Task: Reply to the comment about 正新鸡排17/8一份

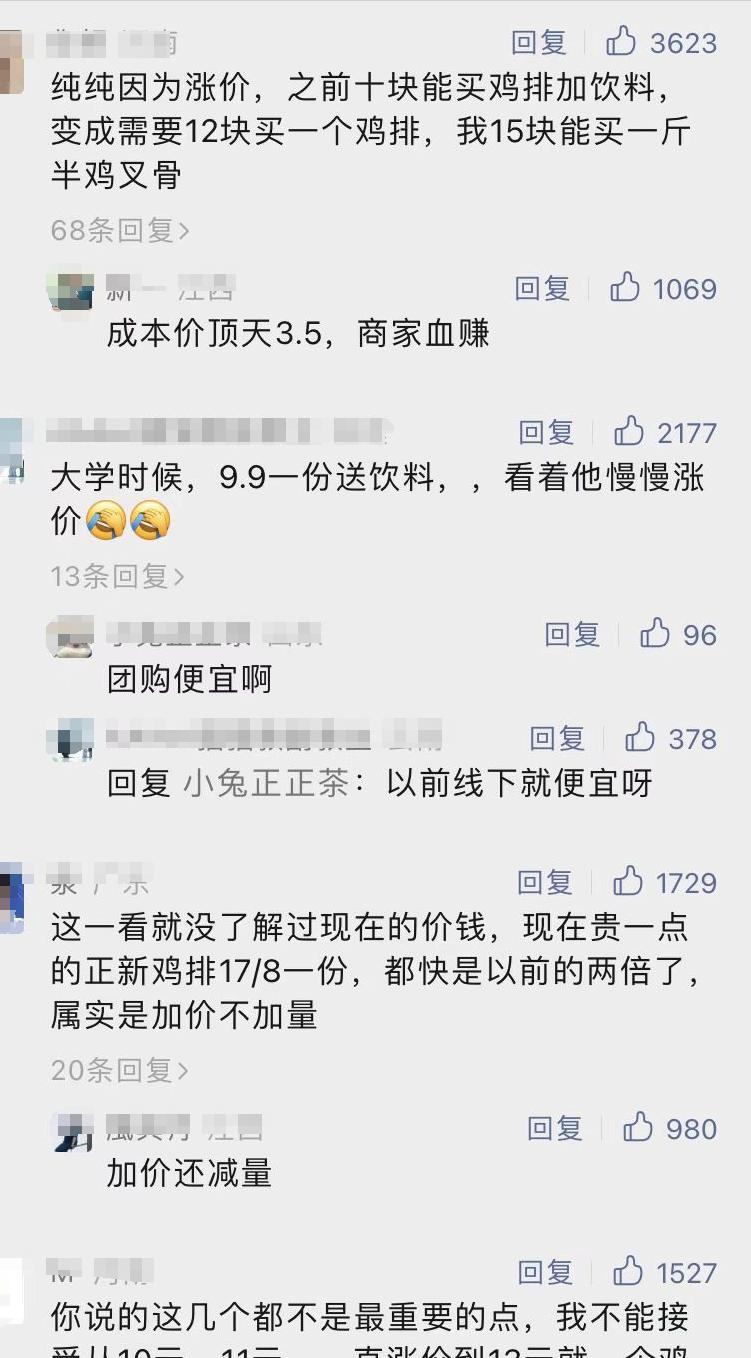Action: point(545,882)
